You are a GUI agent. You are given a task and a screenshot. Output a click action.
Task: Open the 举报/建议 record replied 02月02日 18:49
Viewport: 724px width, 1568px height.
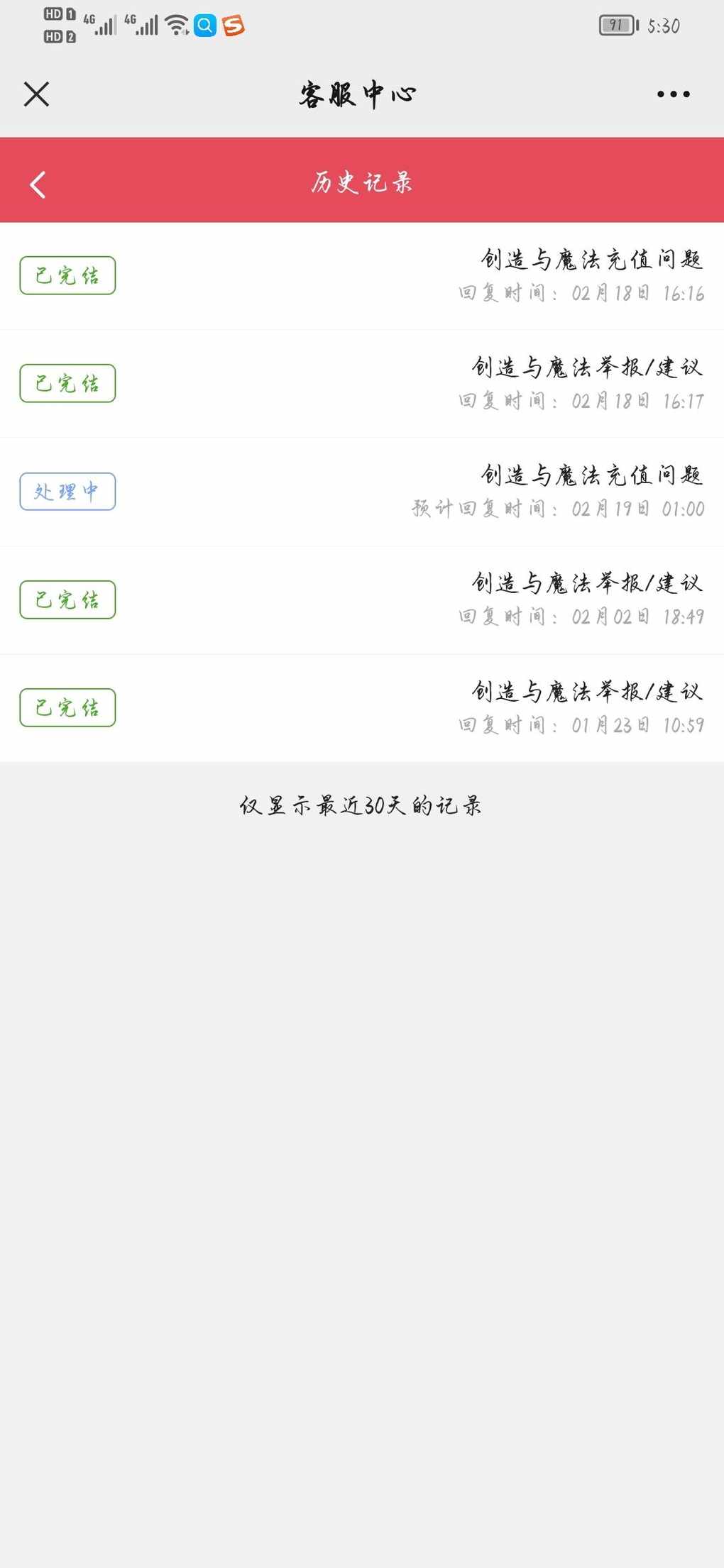pos(362,600)
